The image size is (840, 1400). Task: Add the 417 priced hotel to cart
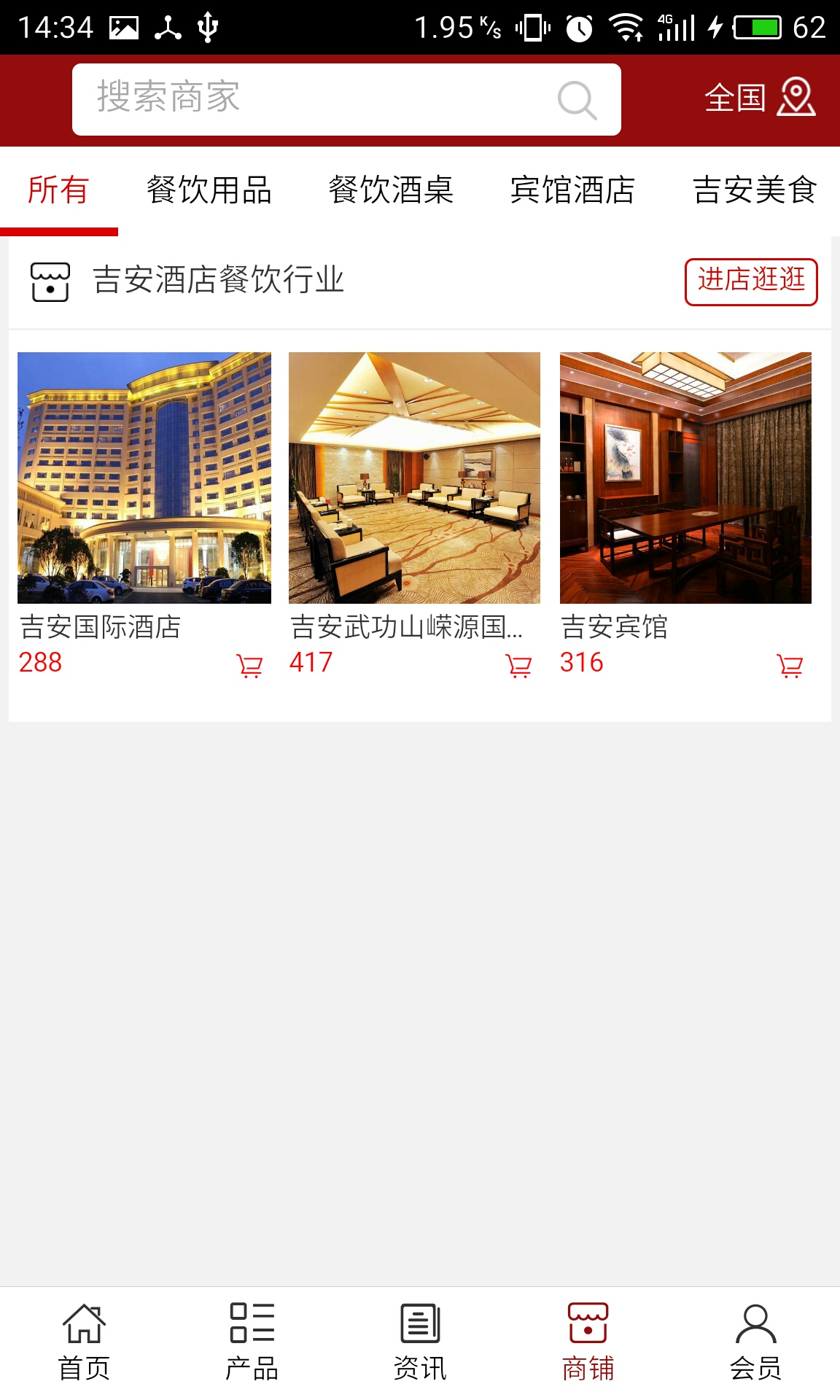coord(518,666)
